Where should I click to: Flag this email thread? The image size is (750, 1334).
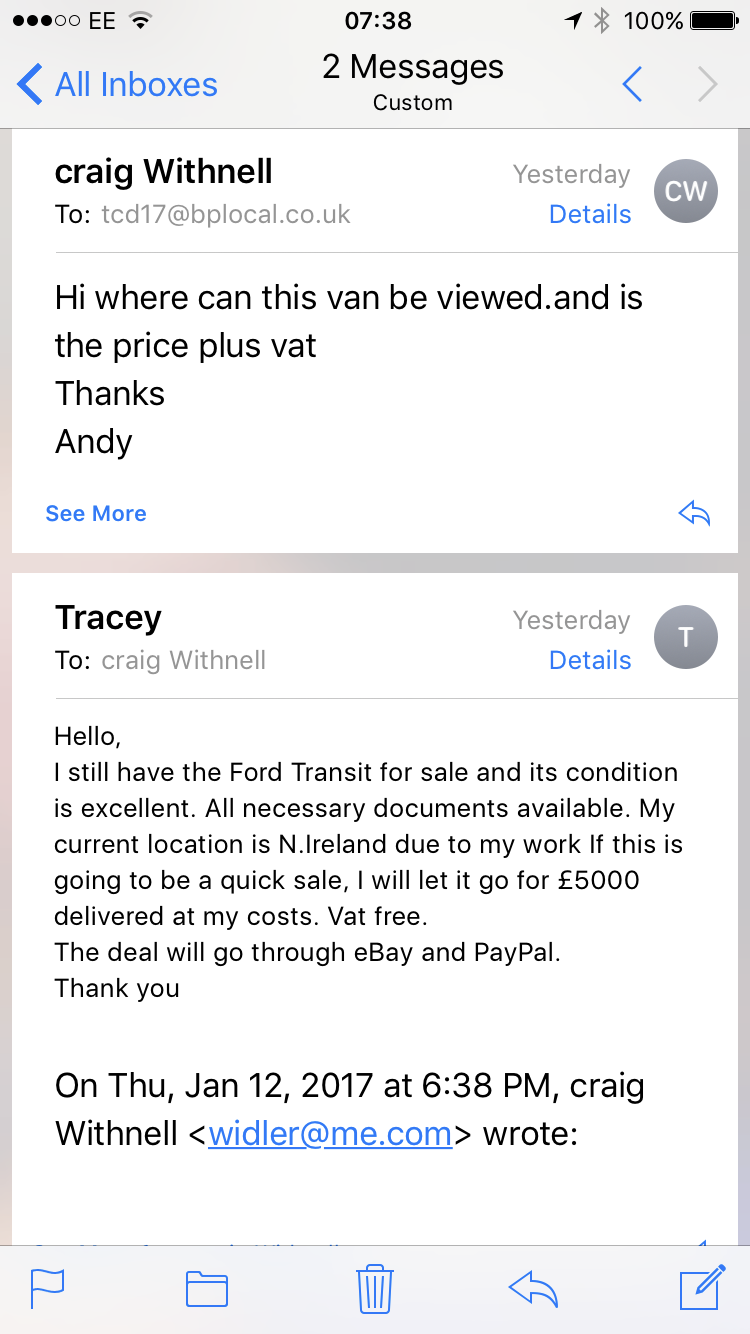(48, 1289)
